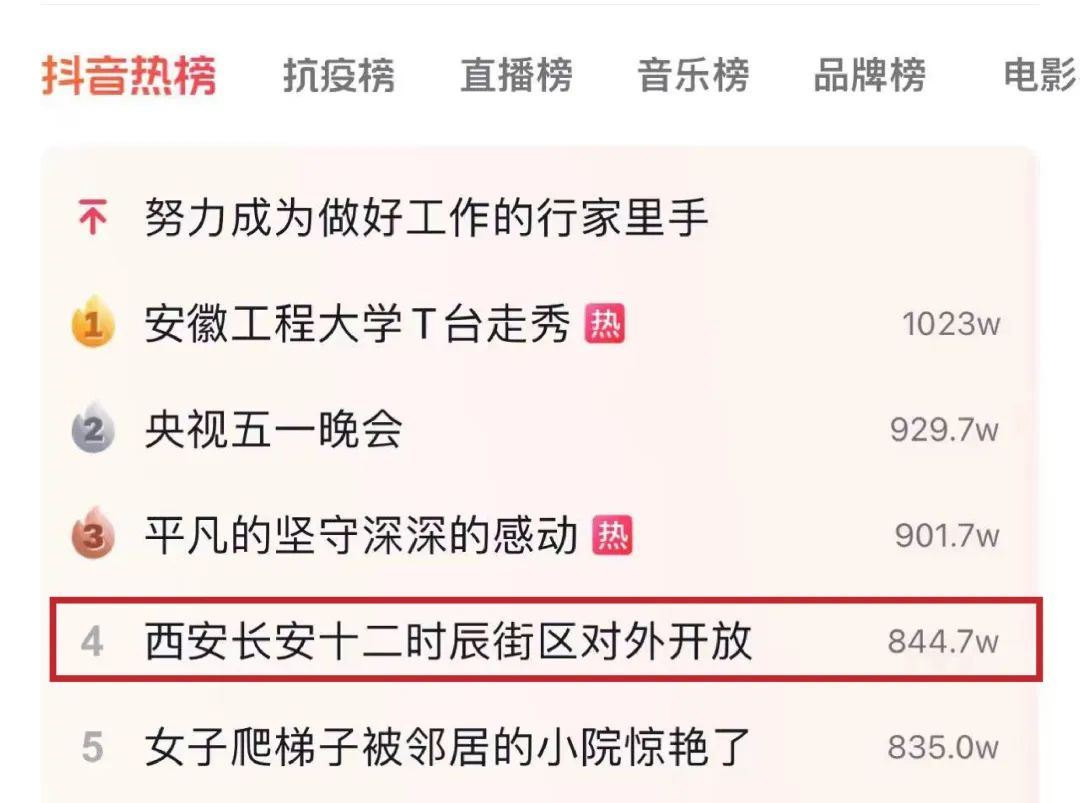This screenshot has width=1080, height=803.
Task: View 女子爬梯子被邻居的小院惊艳了 topic
Action: point(447,747)
